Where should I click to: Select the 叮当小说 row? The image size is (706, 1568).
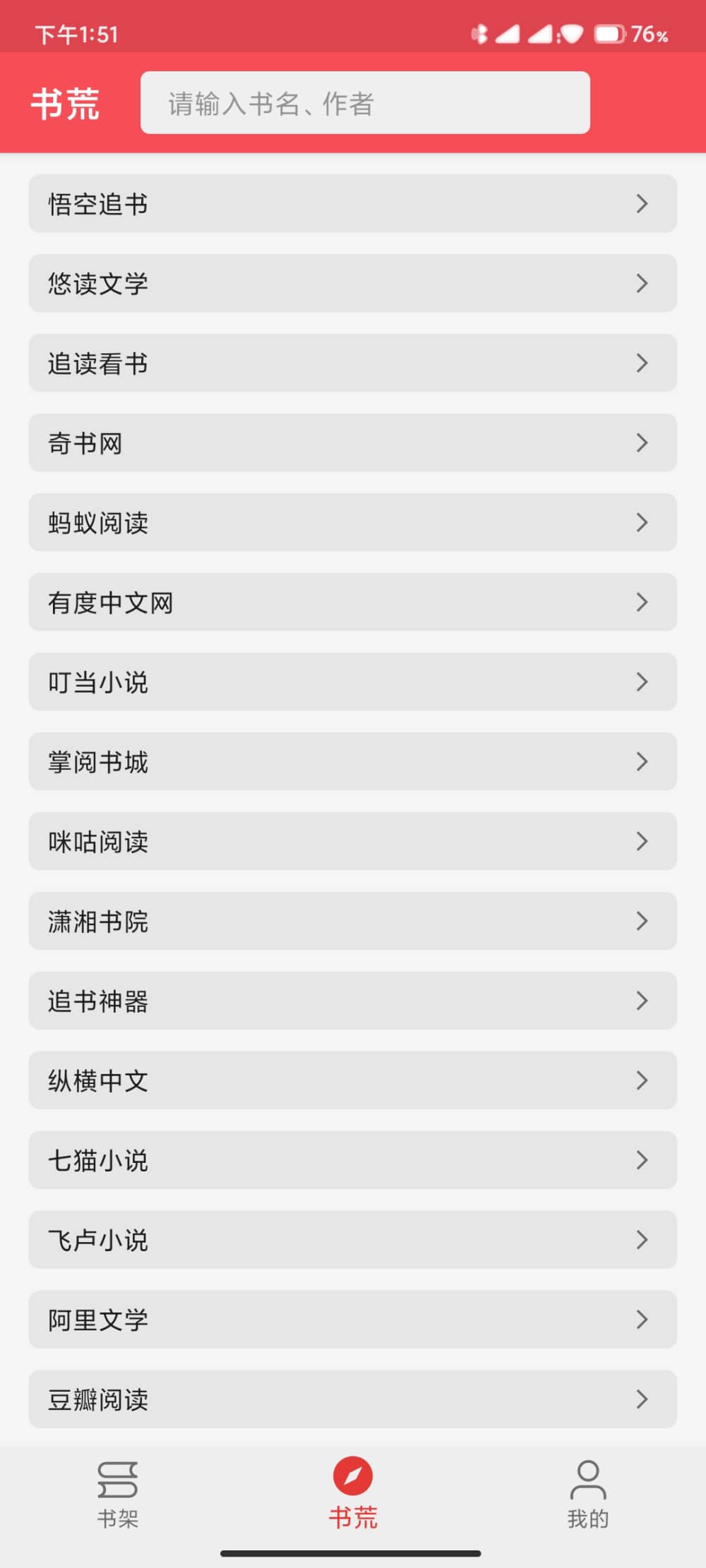click(353, 682)
